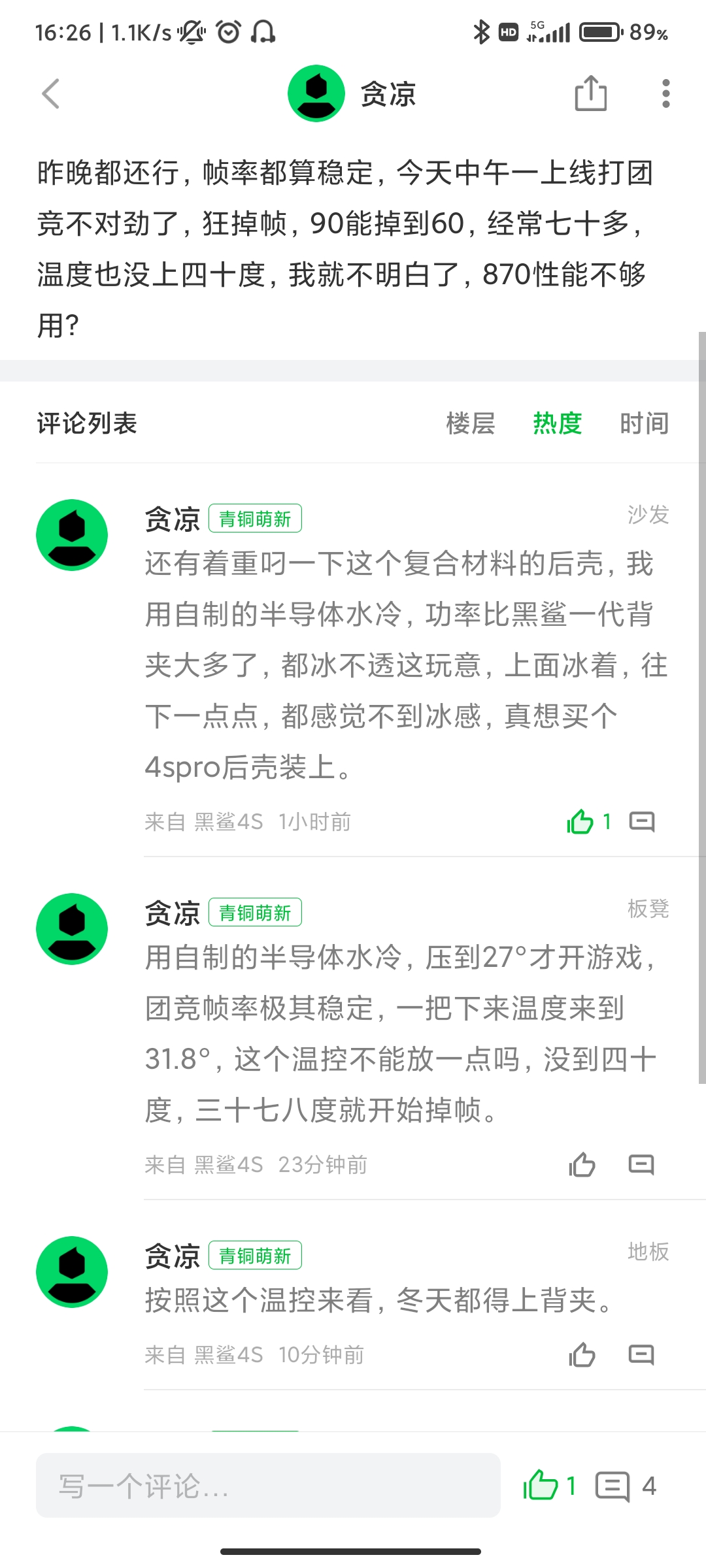Open the avatar on the 板凳 comment

[72, 929]
